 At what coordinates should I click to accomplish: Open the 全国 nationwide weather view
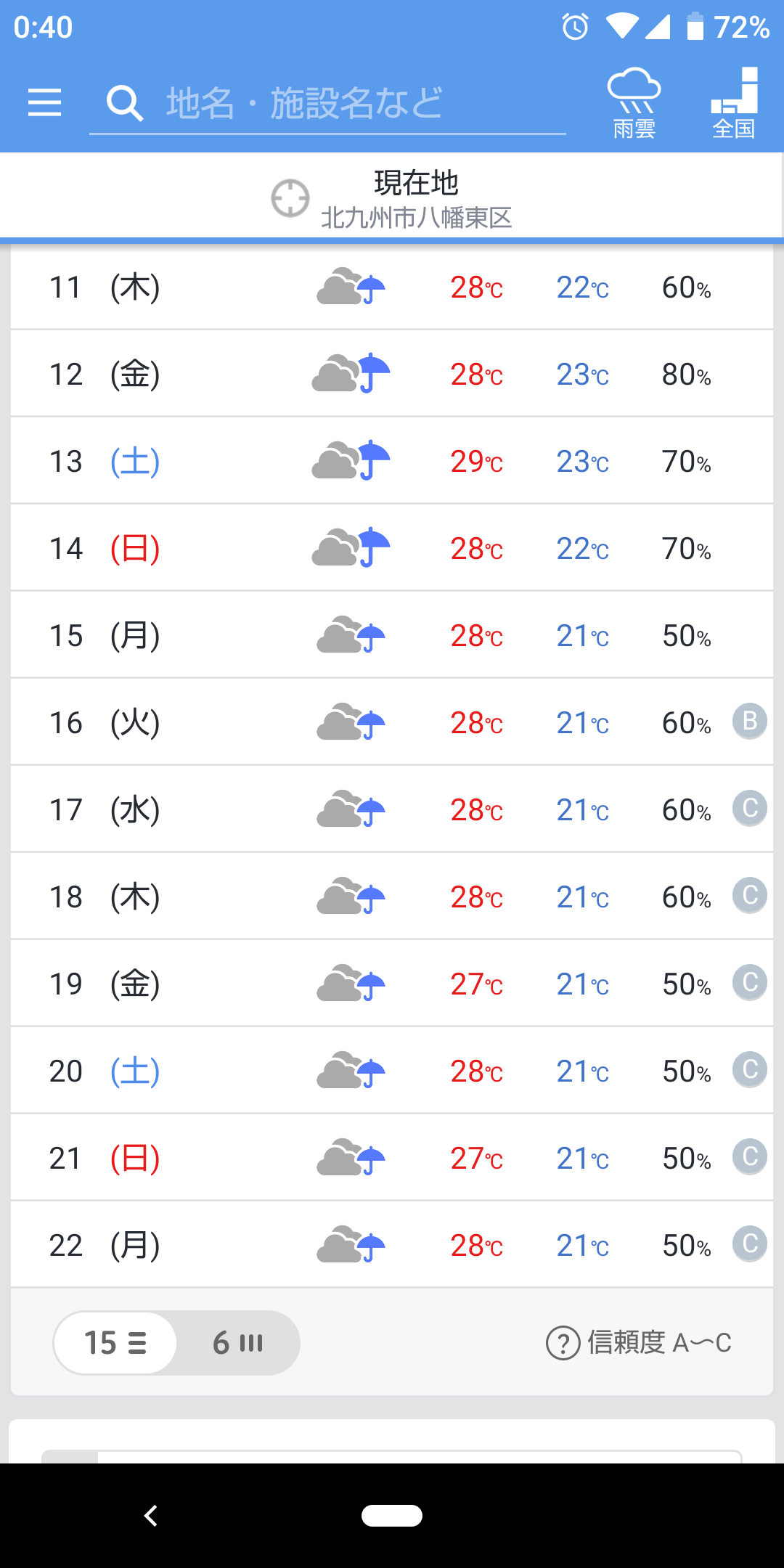[x=734, y=103]
